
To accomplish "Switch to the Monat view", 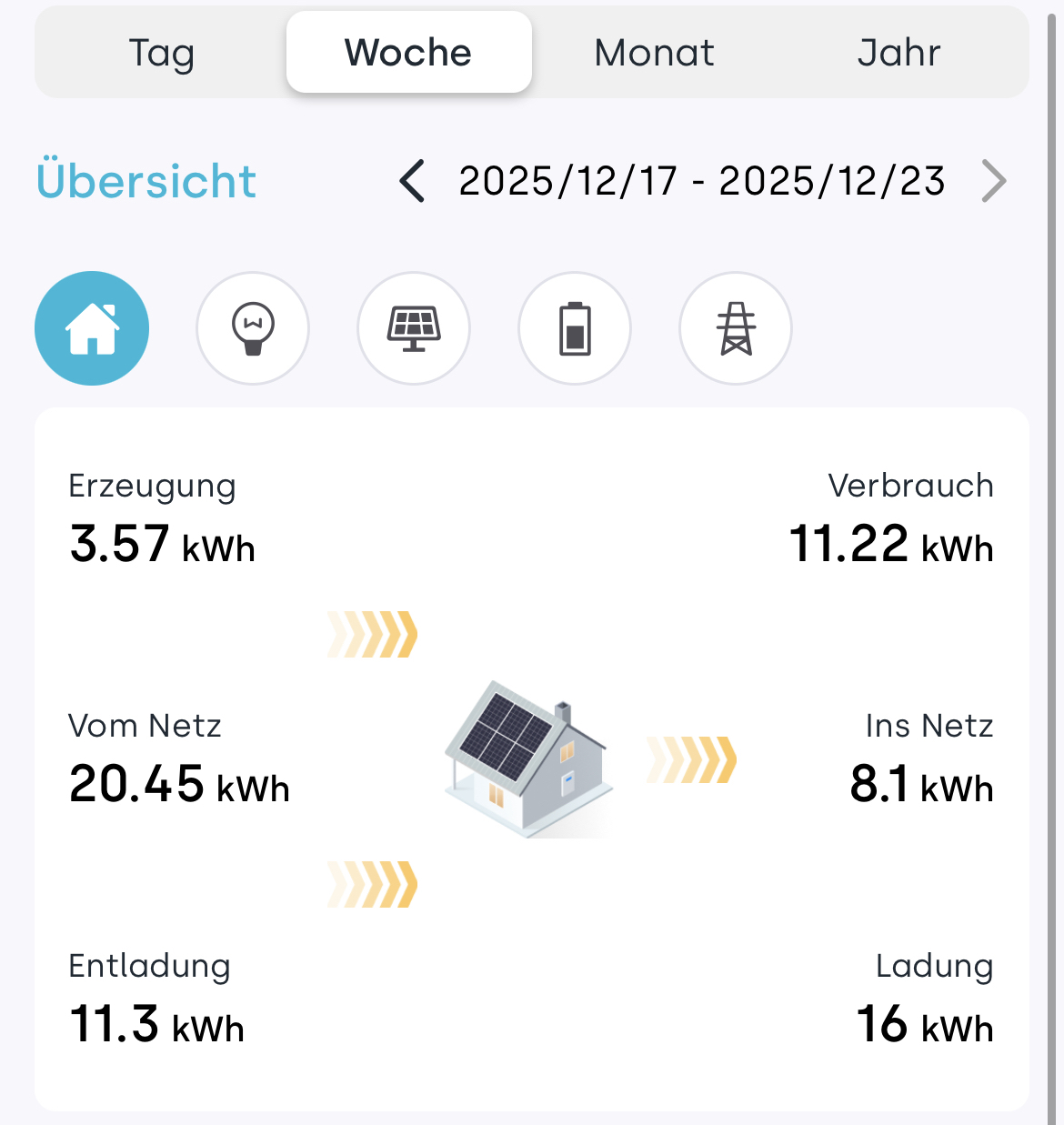I will [x=654, y=53].
